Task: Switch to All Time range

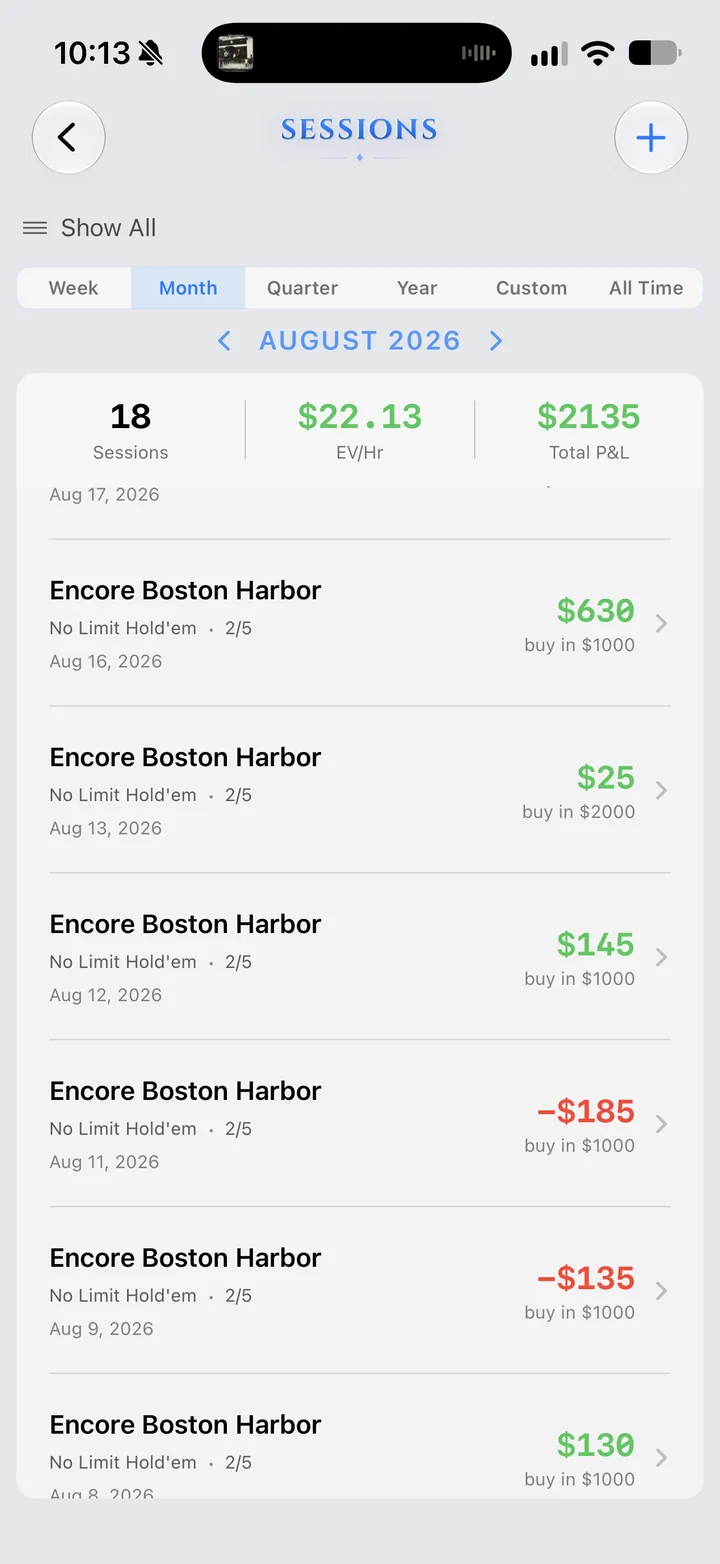Action: 646,288
